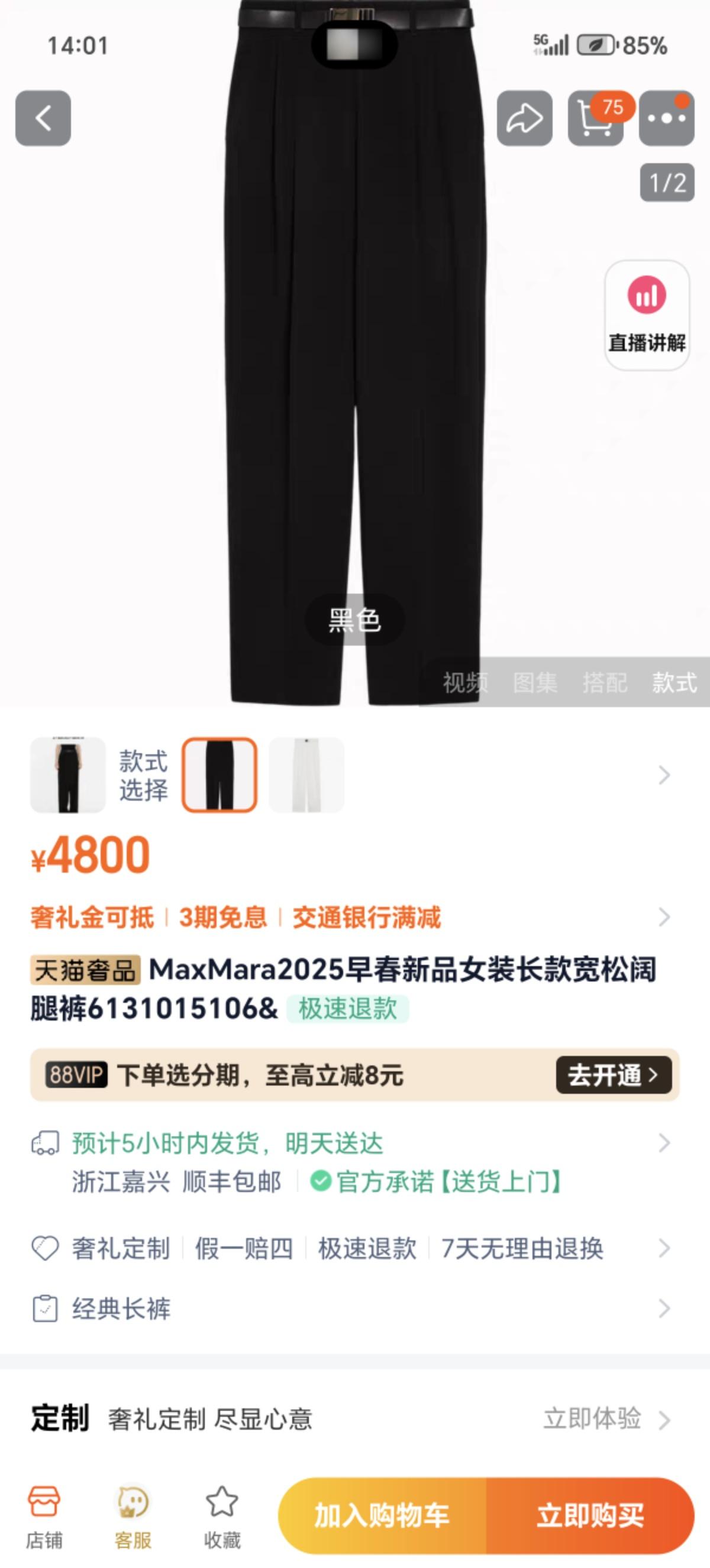
Task: Open the overflow menu
Action: 666,118
